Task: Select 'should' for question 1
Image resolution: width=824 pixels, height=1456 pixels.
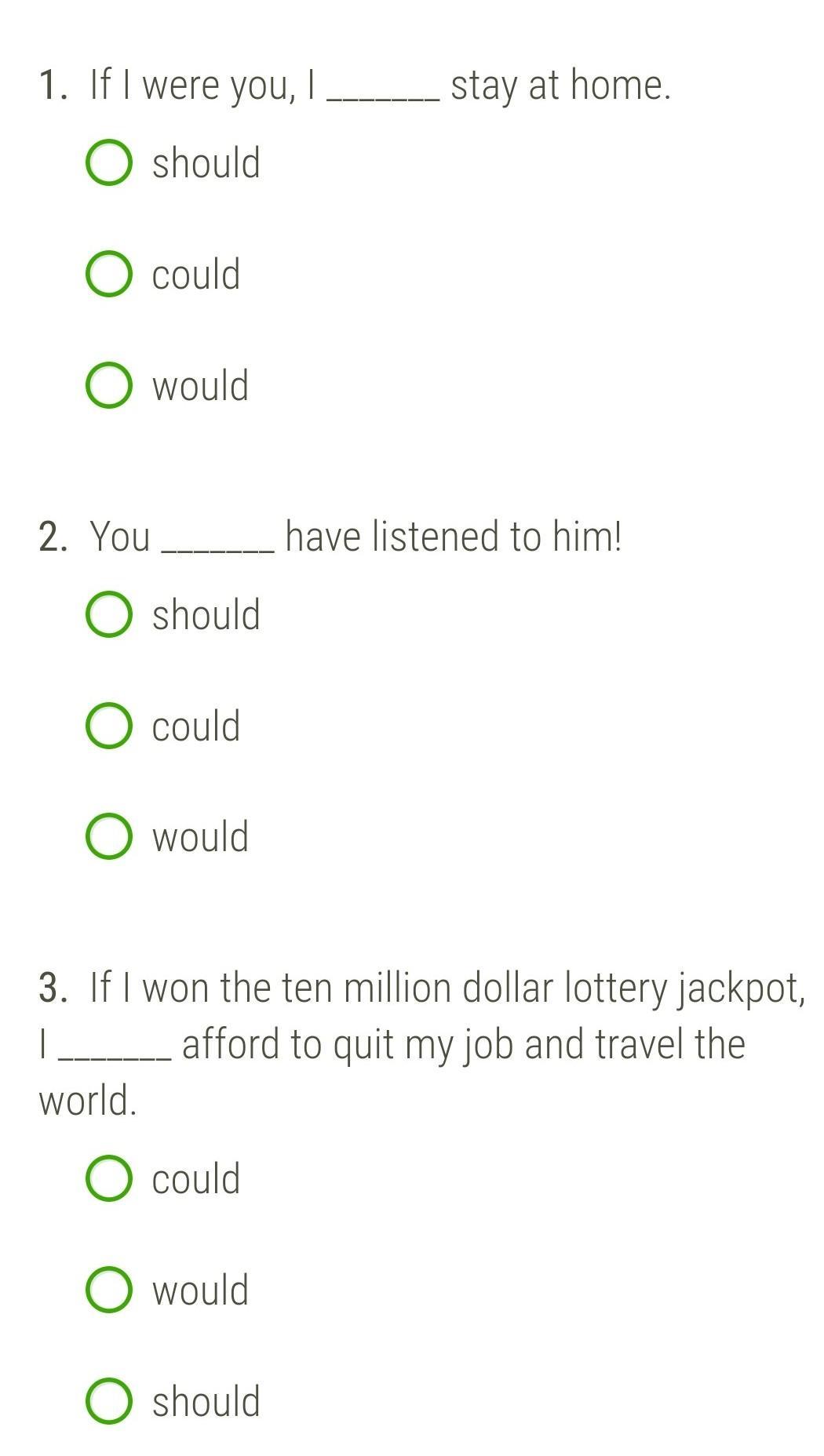Action: [x=108, y=163]
